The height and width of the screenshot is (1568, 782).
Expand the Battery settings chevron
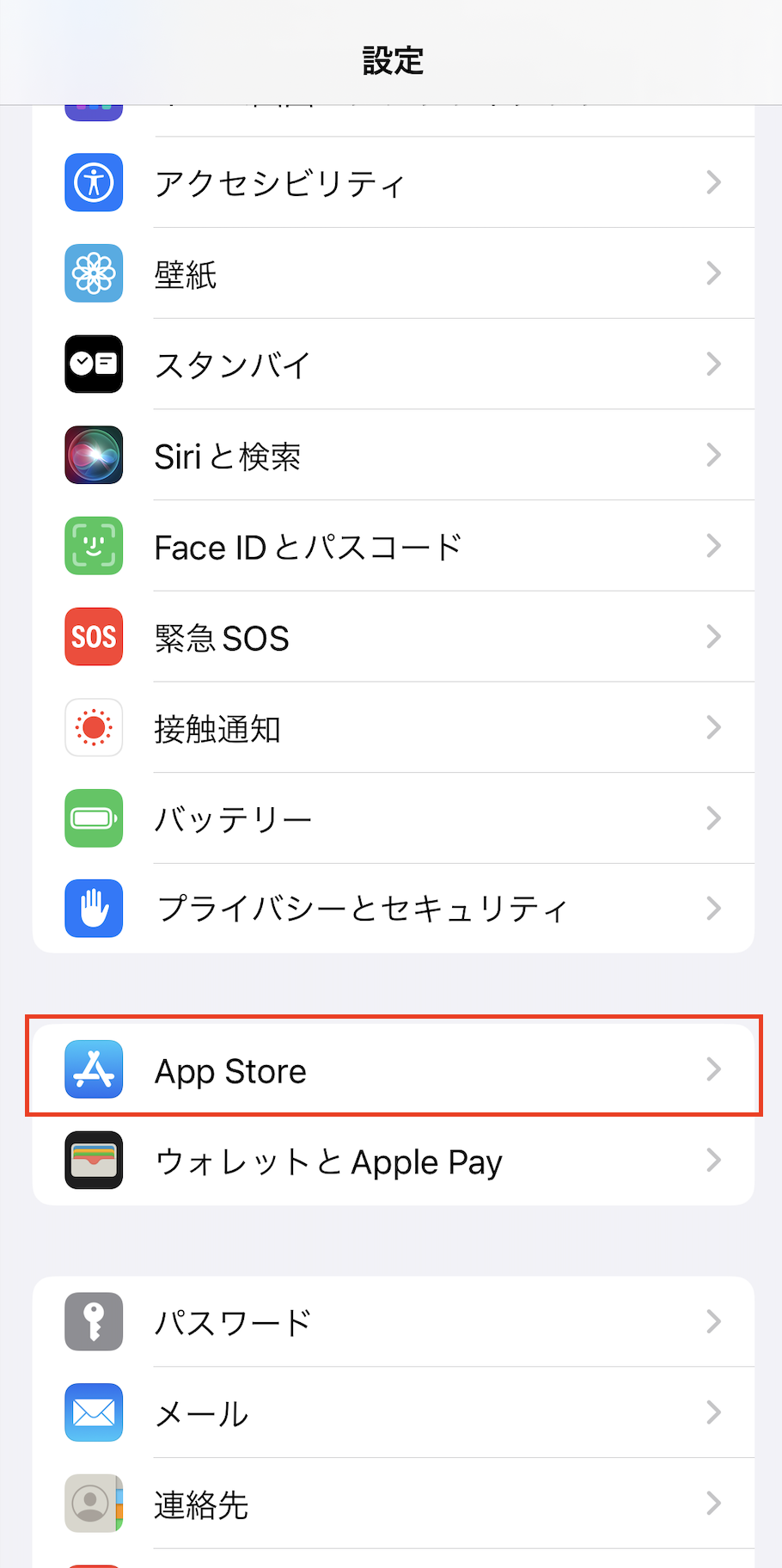(714, 818)
